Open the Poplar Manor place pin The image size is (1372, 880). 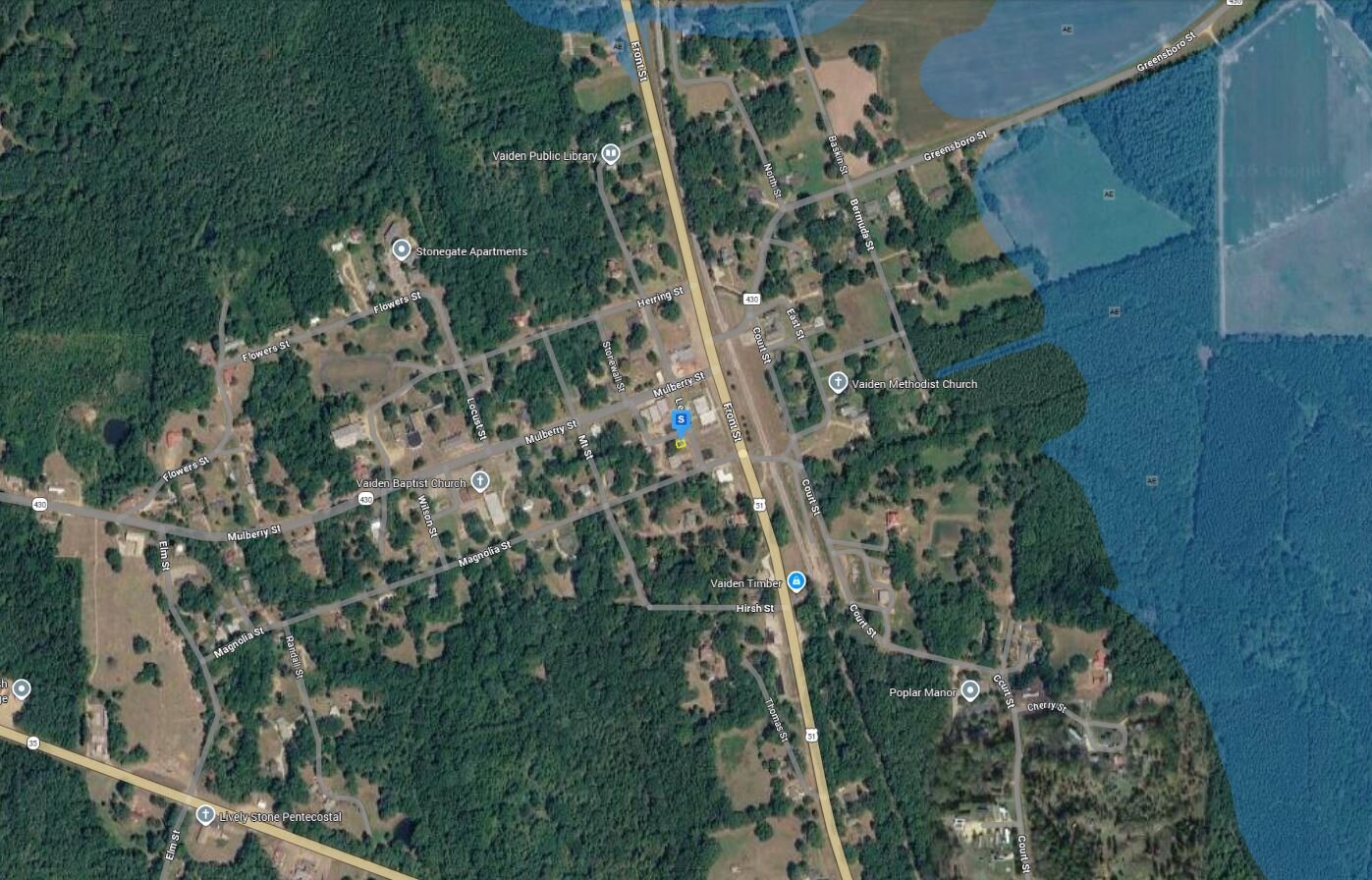pos(970,690)
